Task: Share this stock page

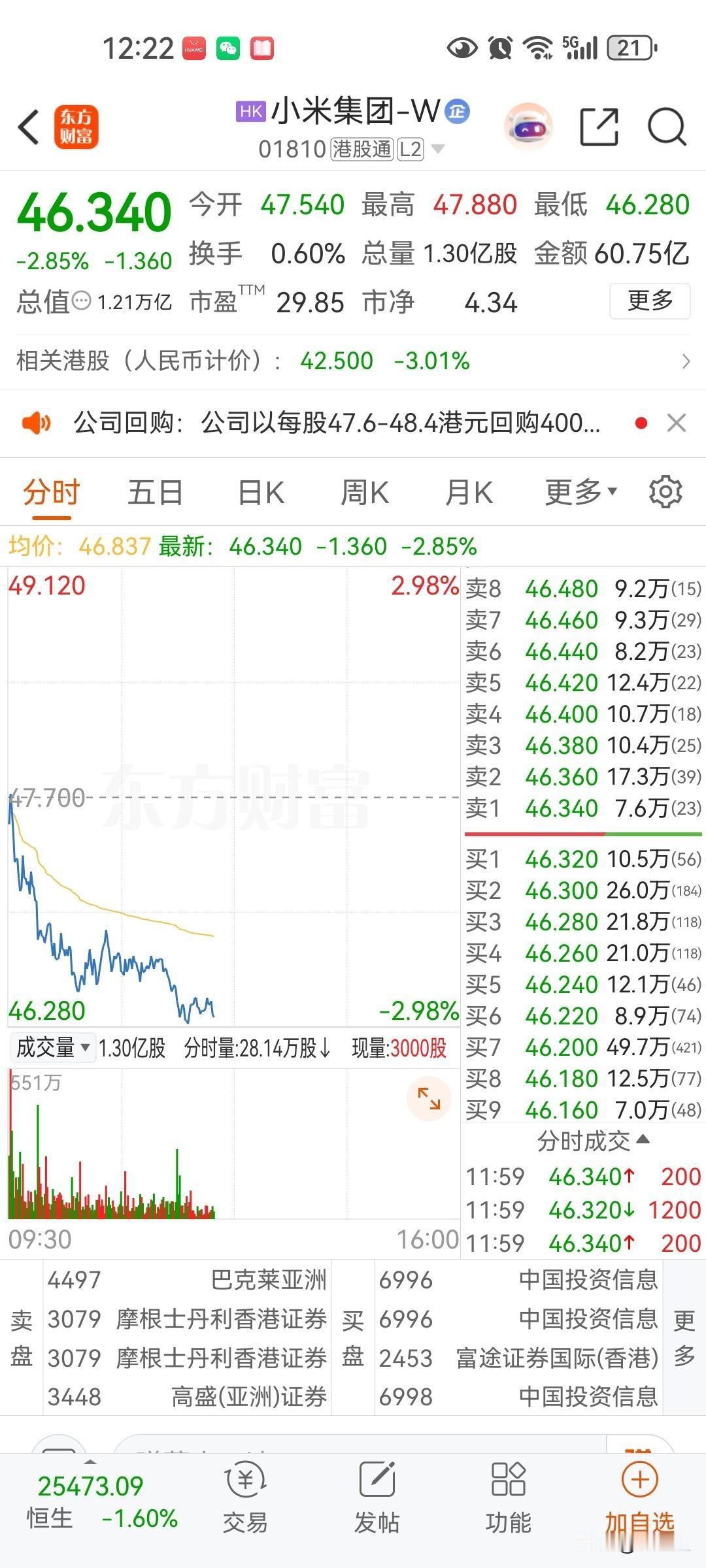Action: tap(599, 127)
